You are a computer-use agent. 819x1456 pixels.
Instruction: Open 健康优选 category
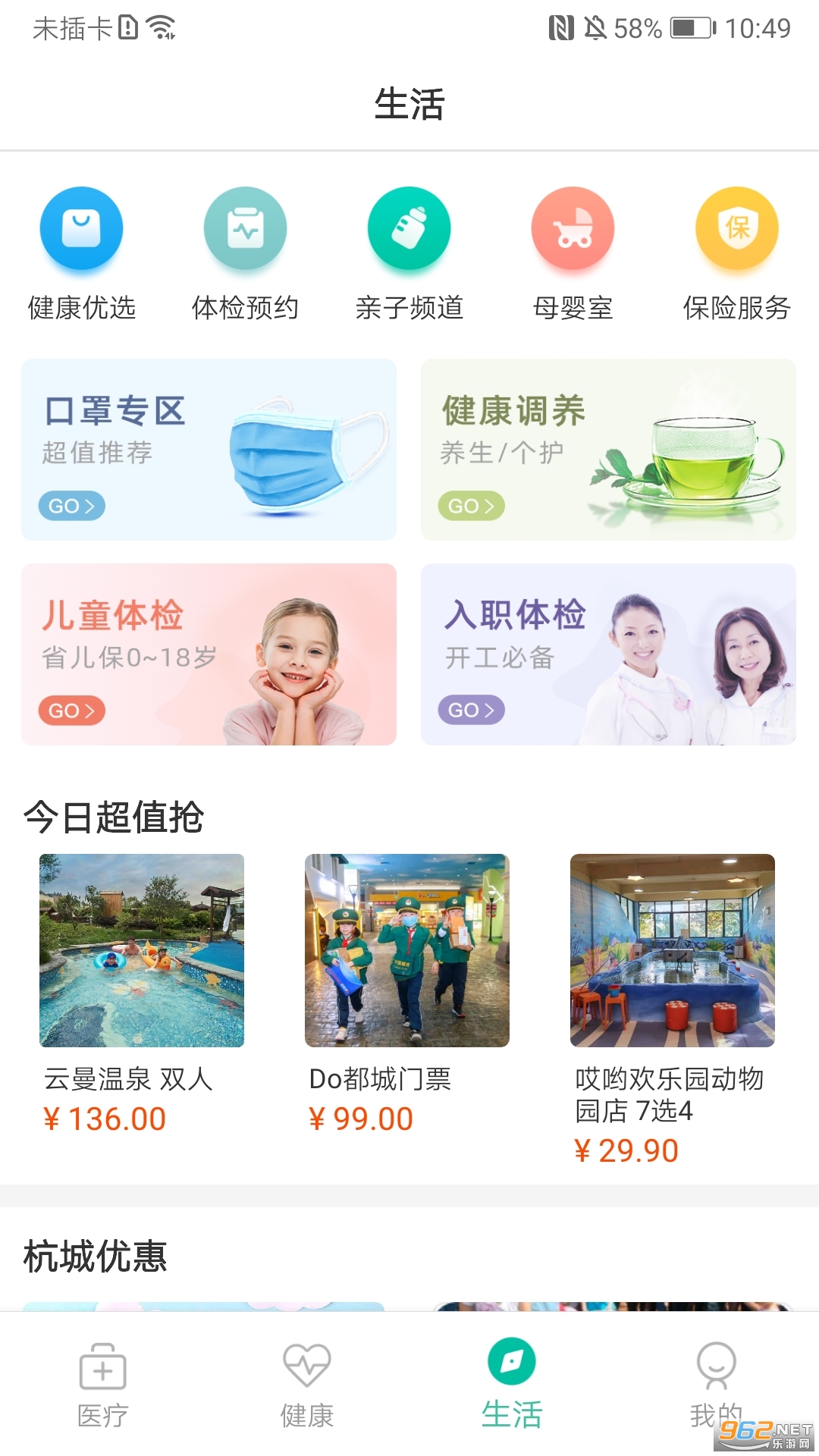coord(82,254)
